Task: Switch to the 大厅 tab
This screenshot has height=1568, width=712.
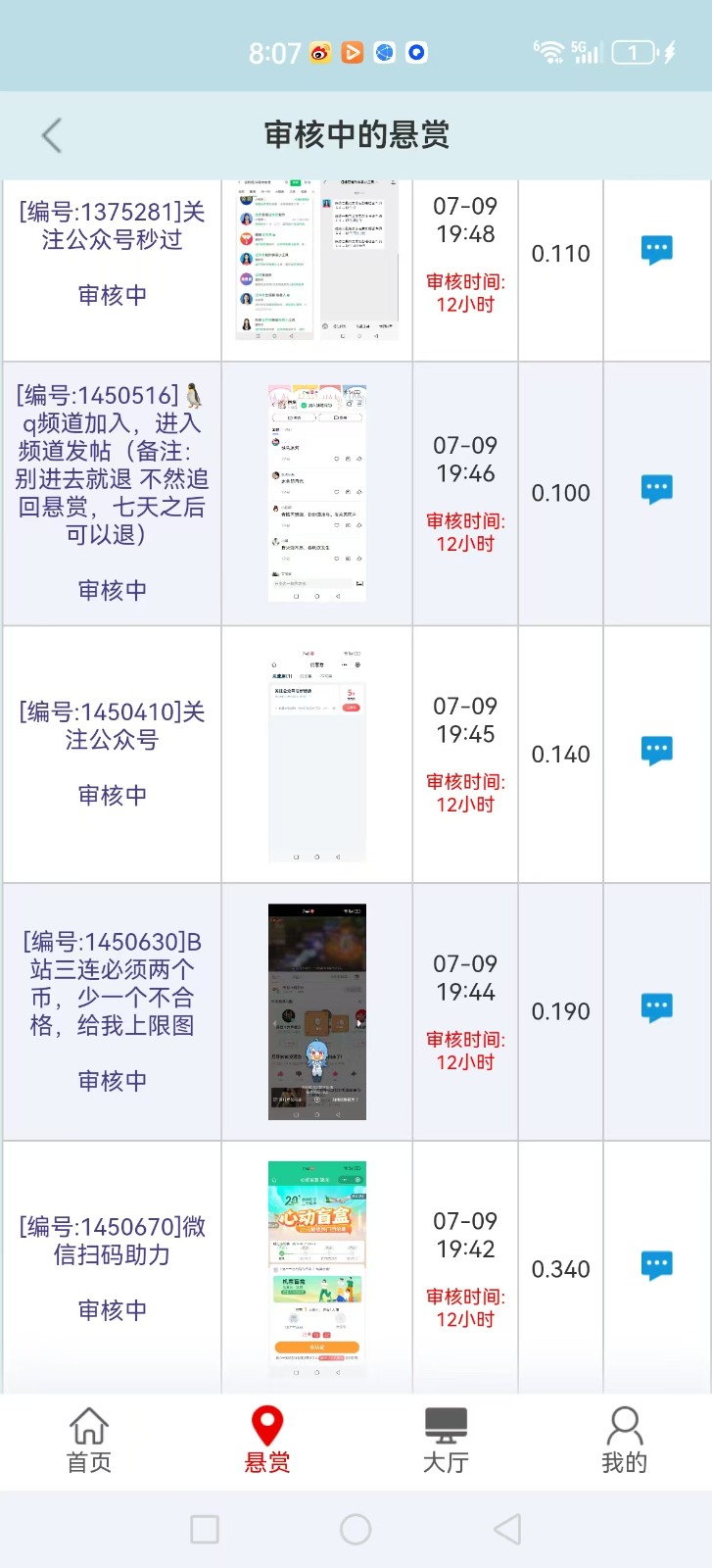Action: click(446, 1441)
